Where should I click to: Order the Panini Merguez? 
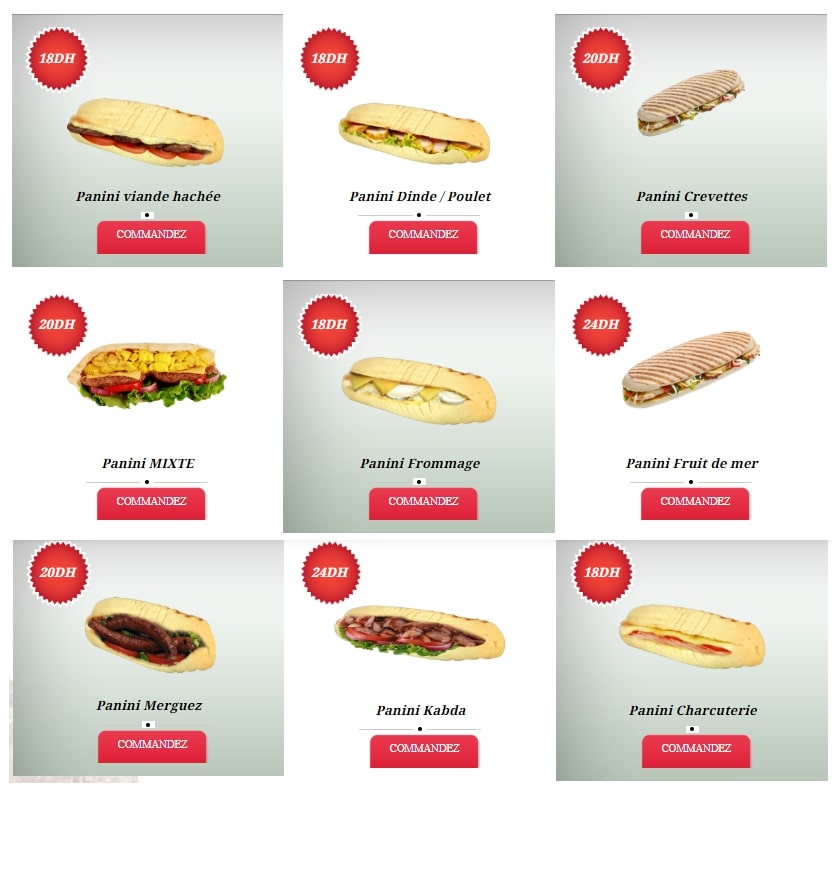tap(152, 746)
